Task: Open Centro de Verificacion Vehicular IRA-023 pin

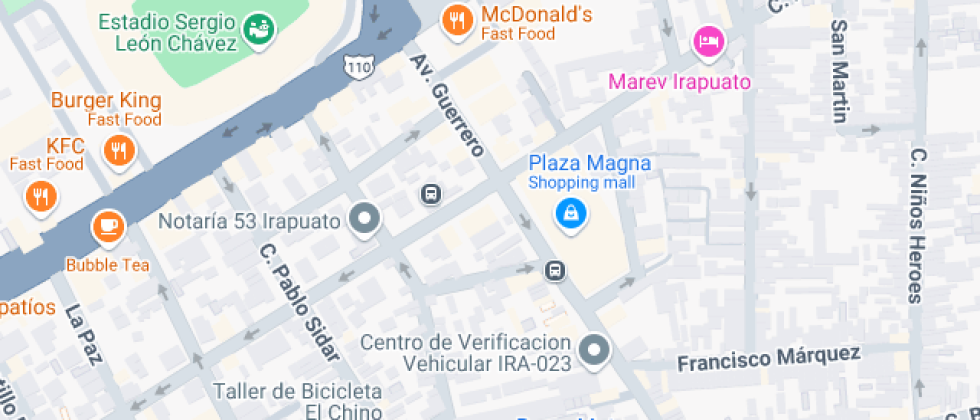Action: [x=597, y=350]
